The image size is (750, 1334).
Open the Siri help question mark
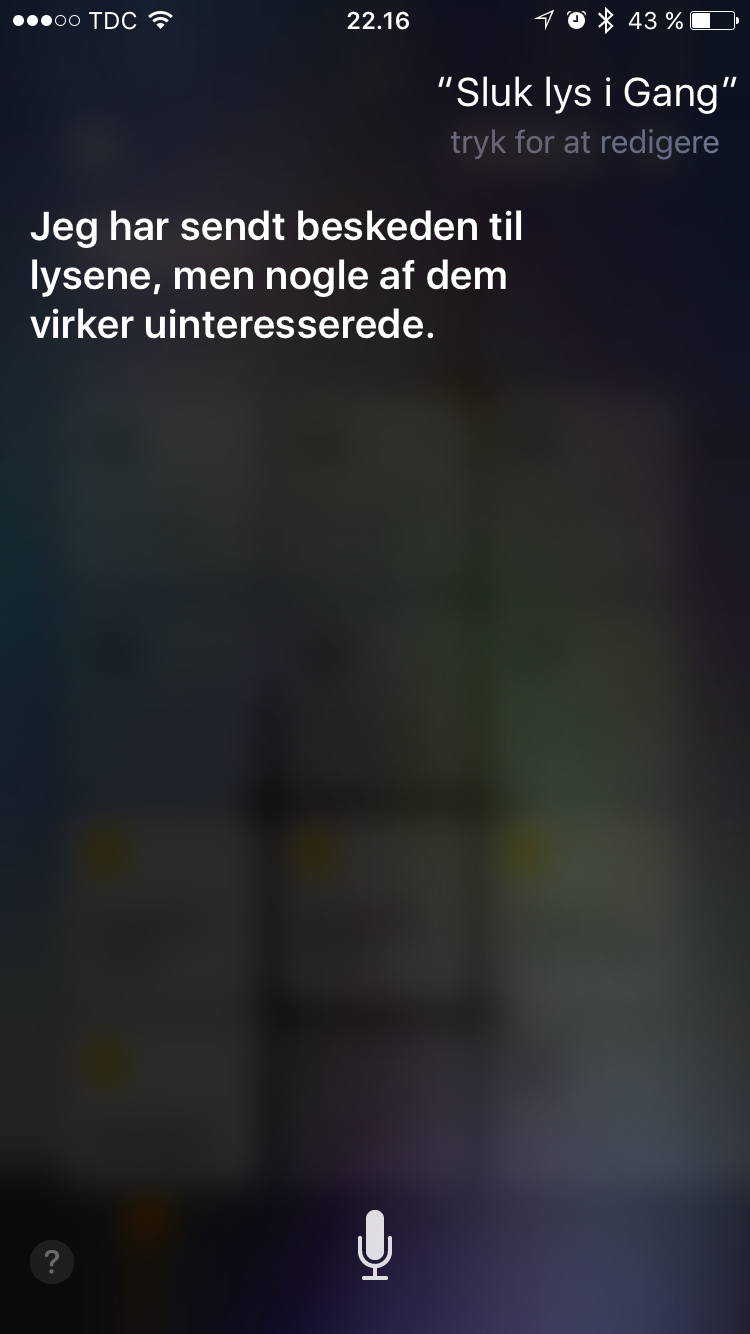coord(52,1261)
